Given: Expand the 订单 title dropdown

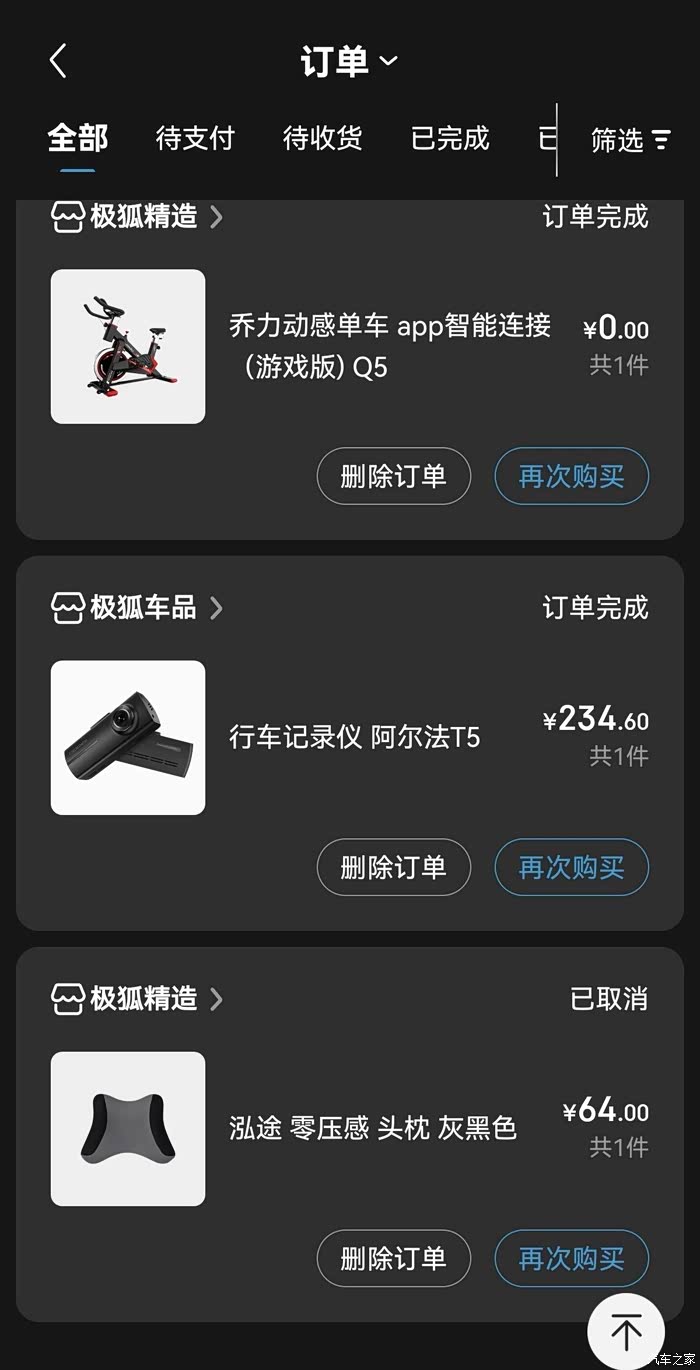Looking at the screenshot, I should [x=349, y=62].
